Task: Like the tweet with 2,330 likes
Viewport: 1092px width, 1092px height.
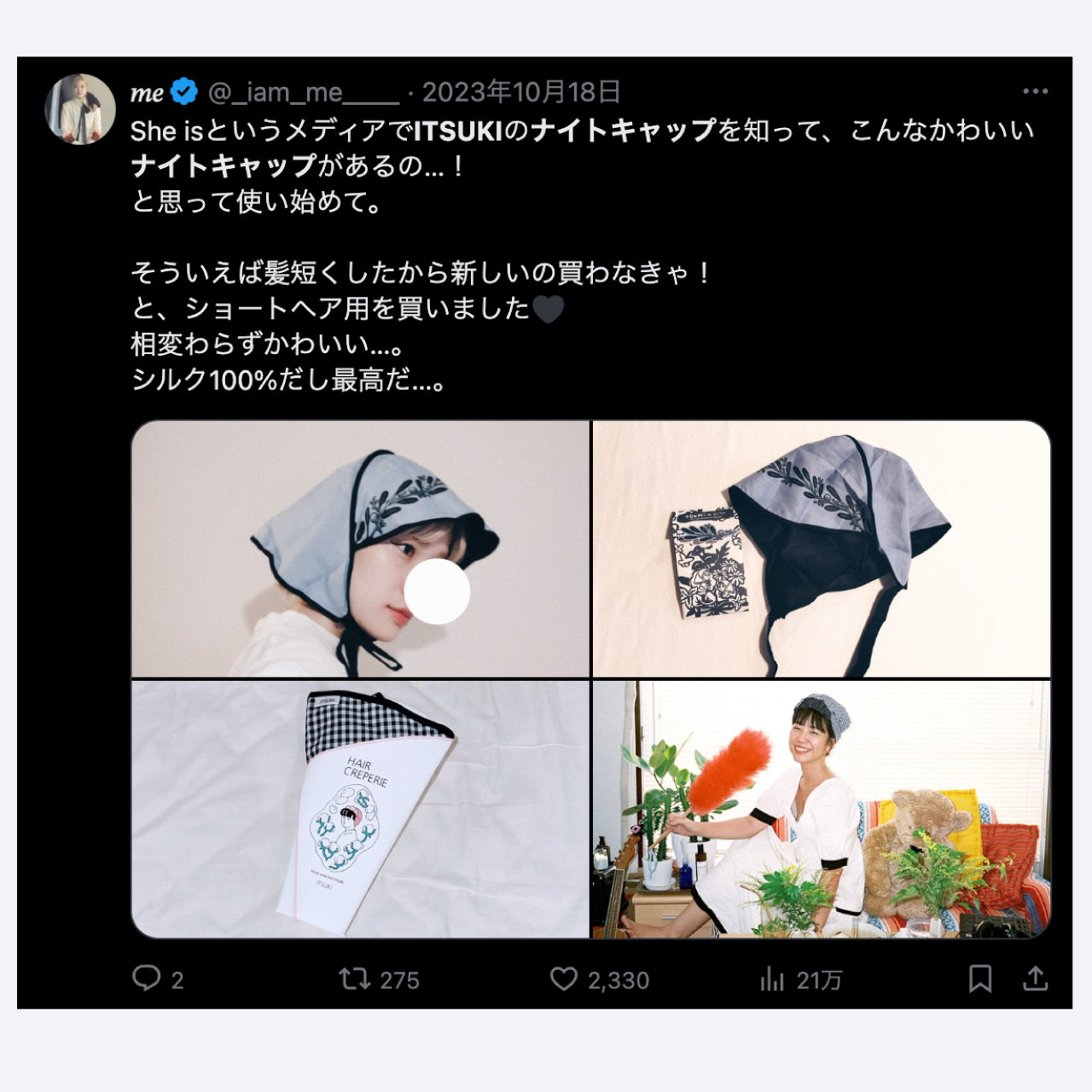Action: 564,979
